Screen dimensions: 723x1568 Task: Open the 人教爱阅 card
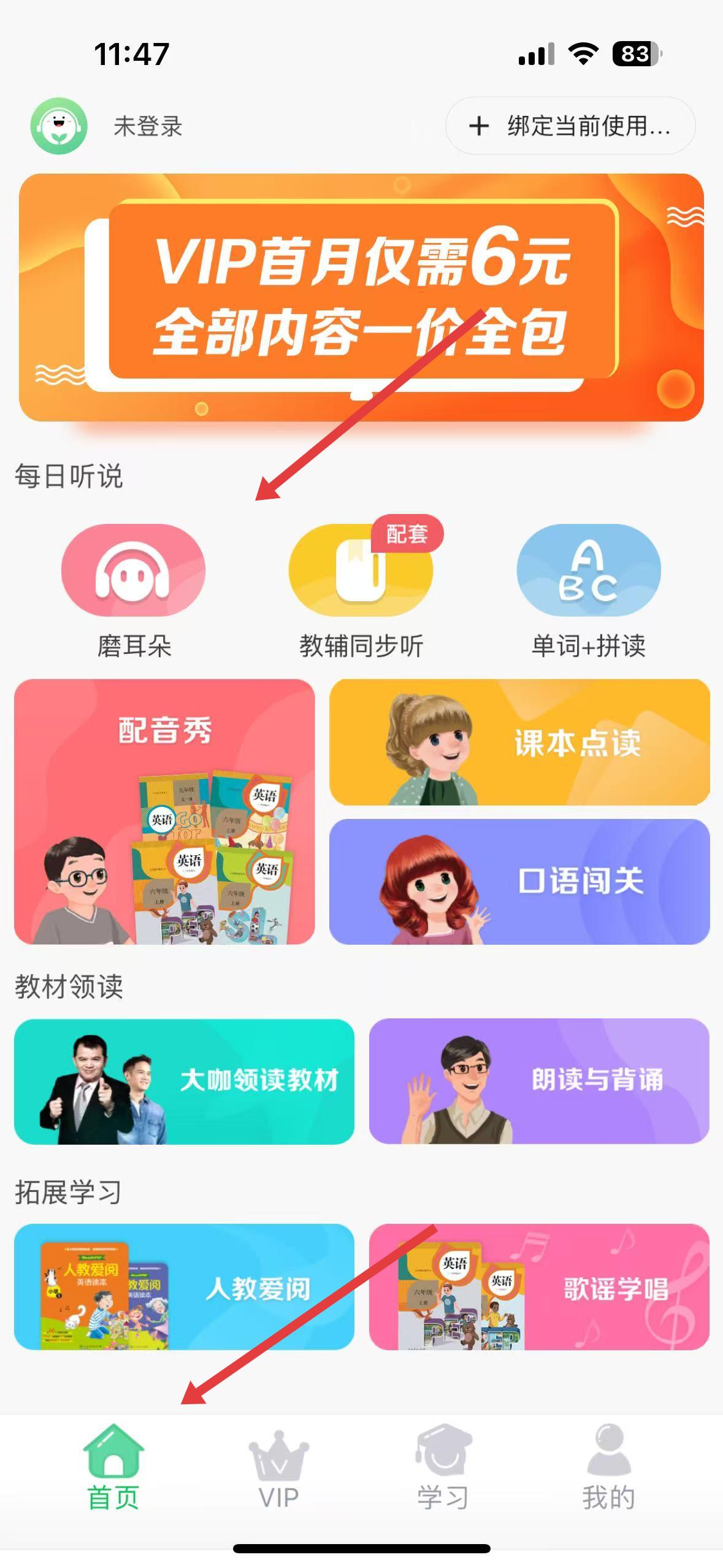184,1286
